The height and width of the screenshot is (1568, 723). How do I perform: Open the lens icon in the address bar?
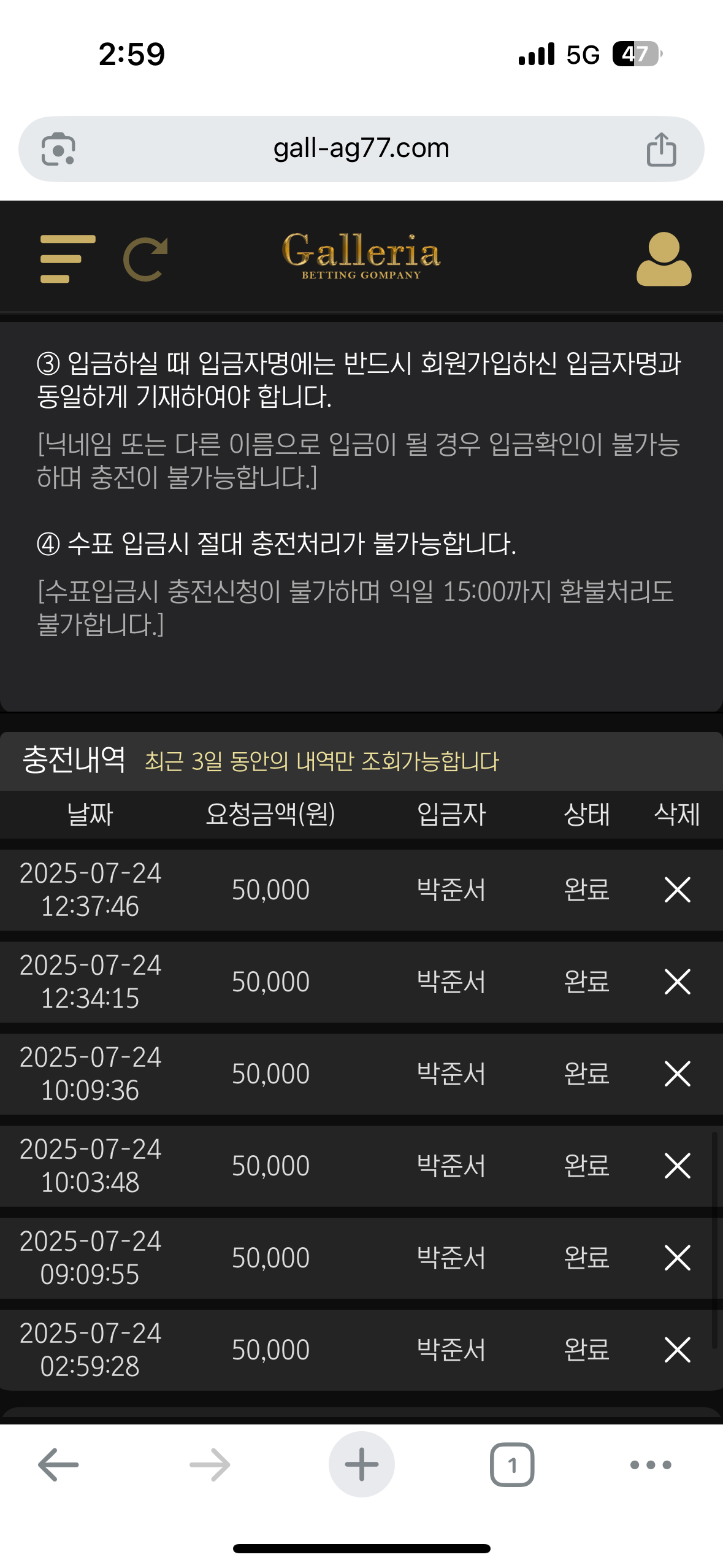click(x=58, y=149)
